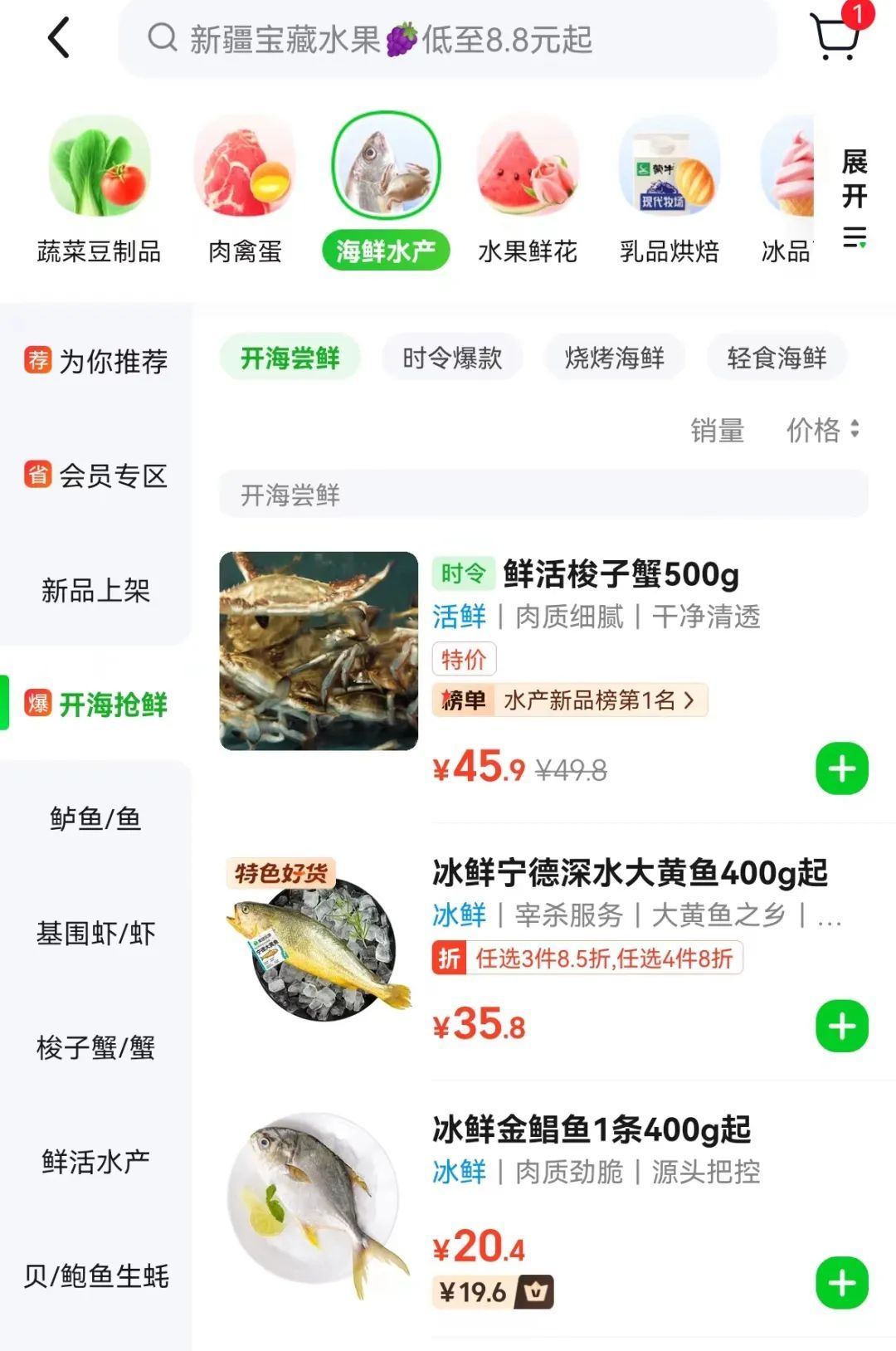The width and height of the screenshot is (896, 1351).
Task: Open 会员专区 in the side menu
Action: (96, 476)
